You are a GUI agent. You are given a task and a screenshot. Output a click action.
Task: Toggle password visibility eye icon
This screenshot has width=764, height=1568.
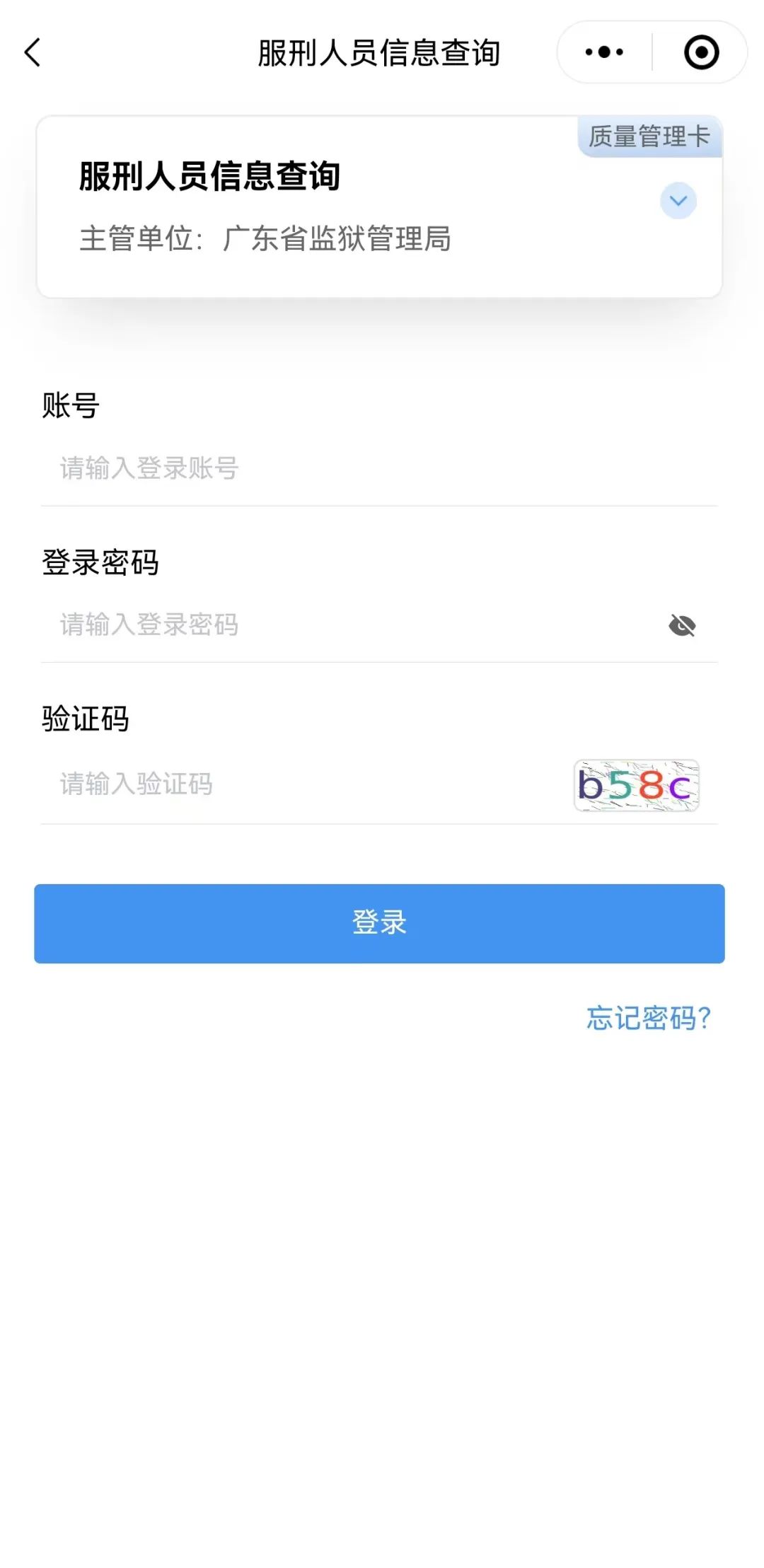coord(682,625)
